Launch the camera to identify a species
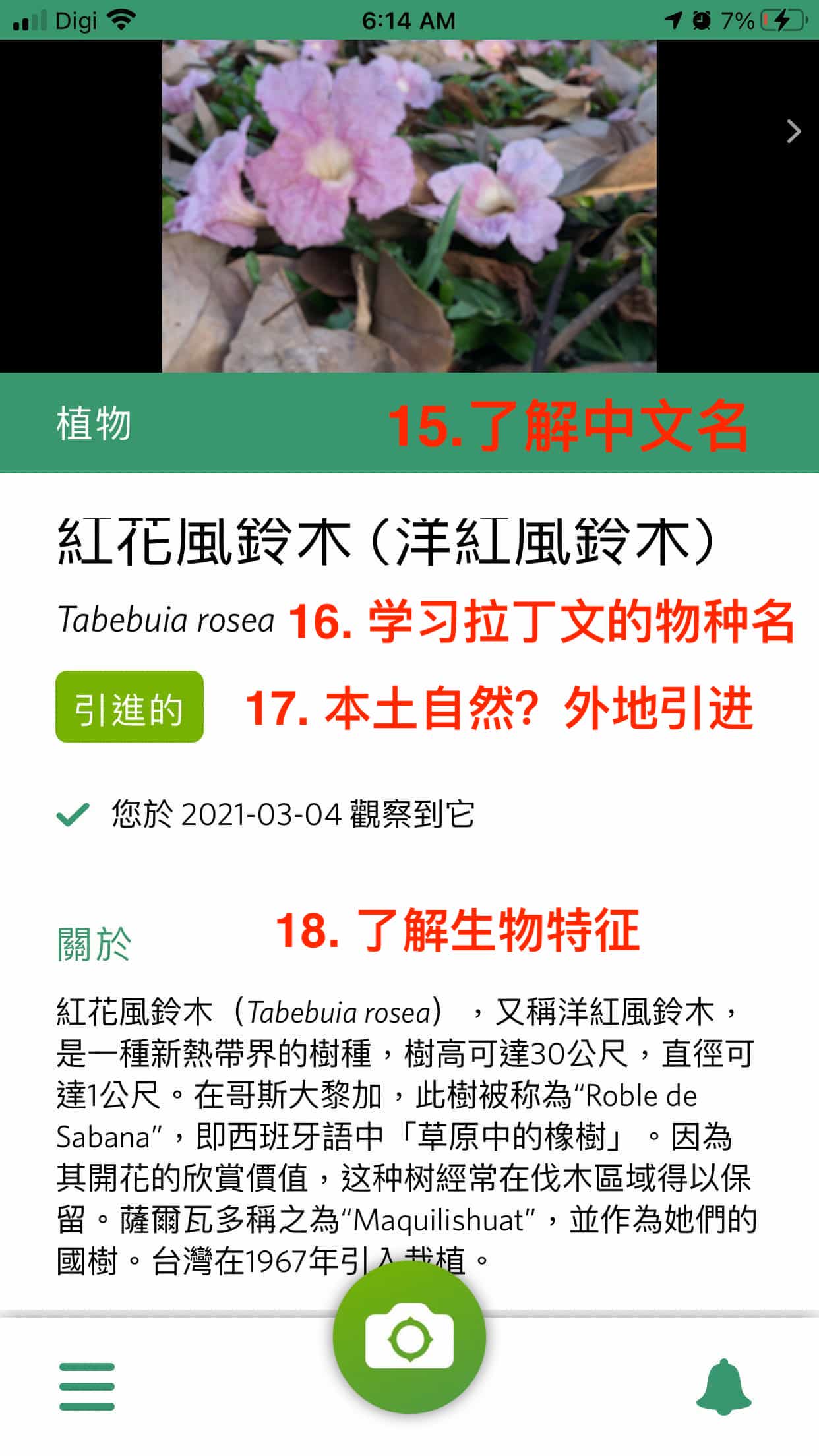Screen dimensions: 819x1456 pos(409,1338)
